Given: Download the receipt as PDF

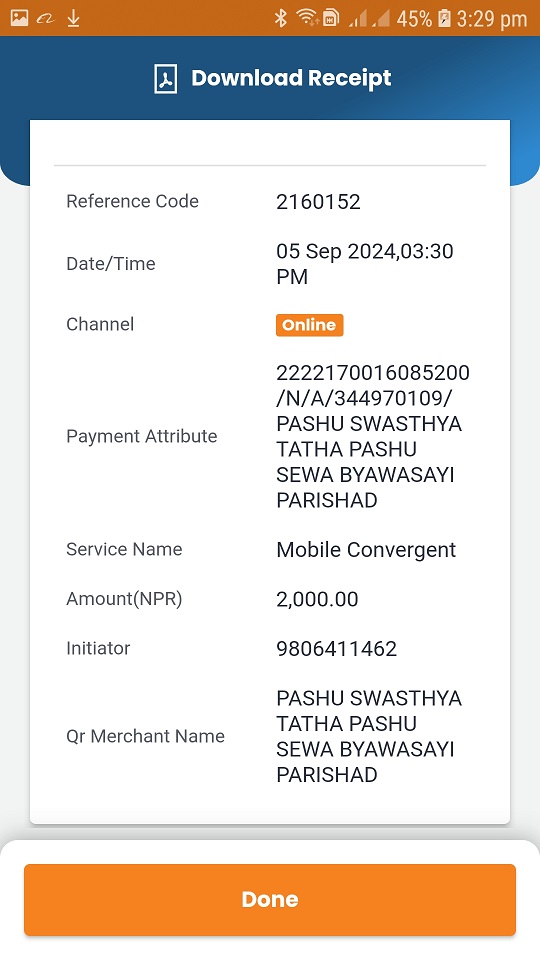Looking at the screenshot, I should click(x=272, y=78).
